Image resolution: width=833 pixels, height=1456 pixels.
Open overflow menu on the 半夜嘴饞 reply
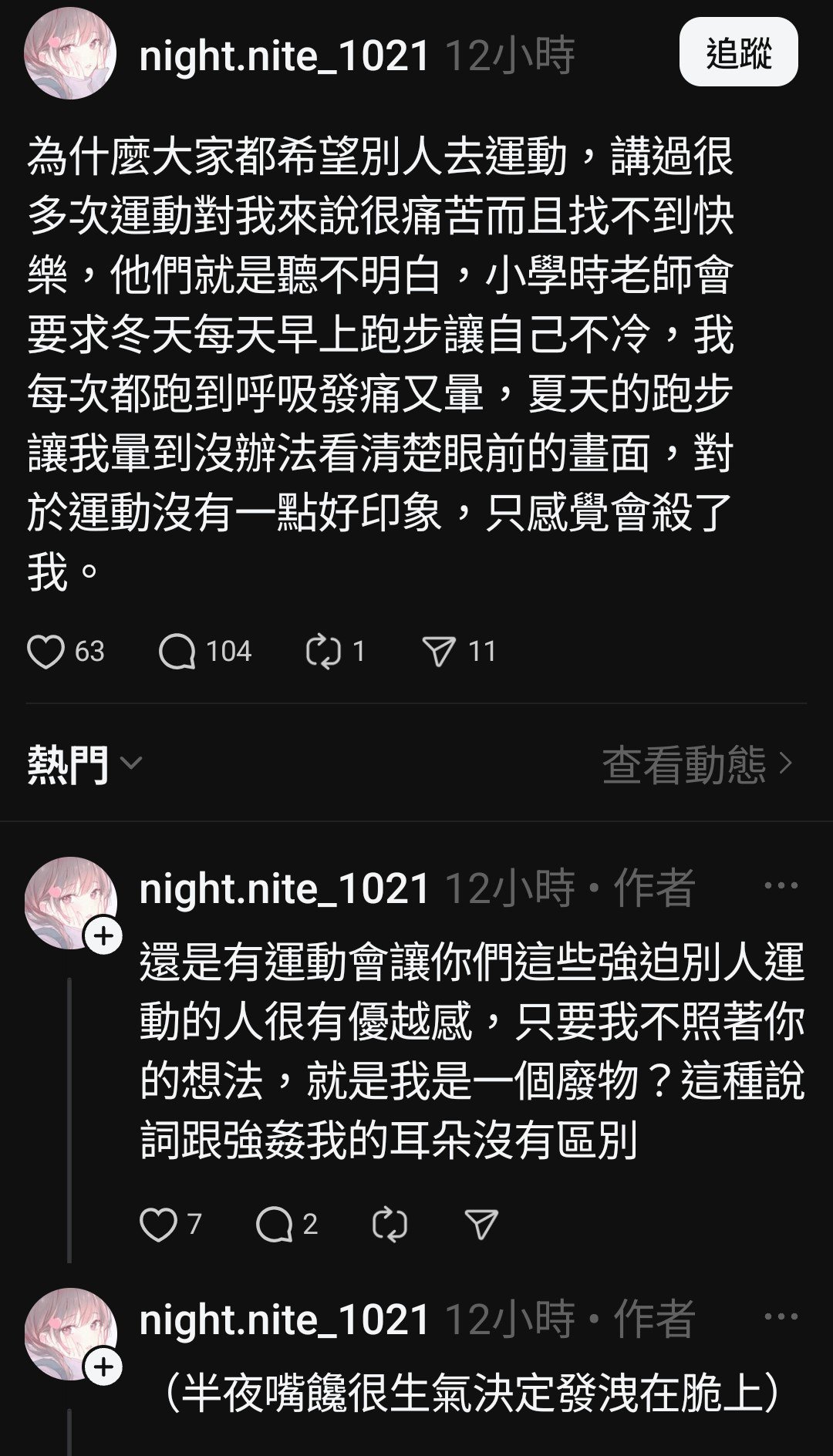(781, 1316)
